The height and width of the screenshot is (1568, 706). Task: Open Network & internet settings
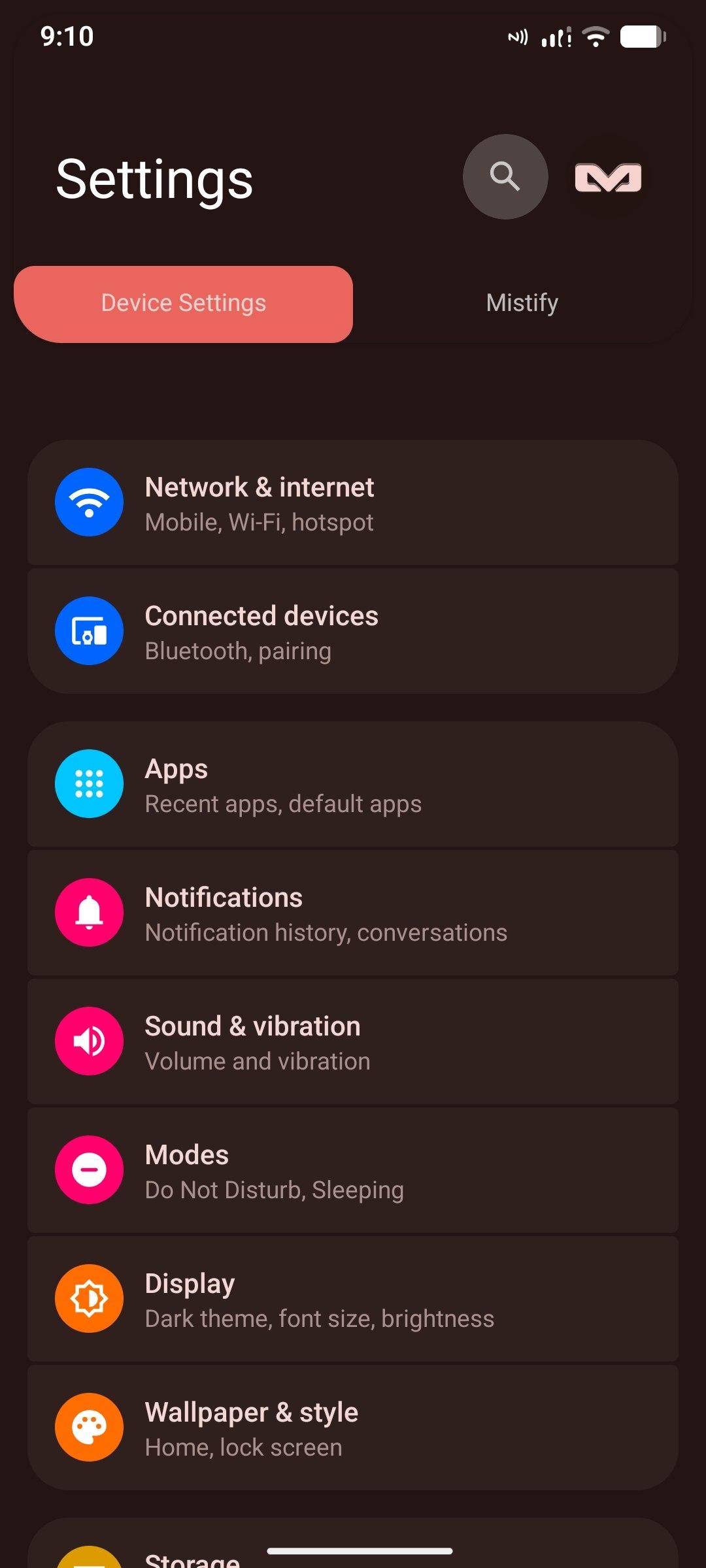coord(353,502)
